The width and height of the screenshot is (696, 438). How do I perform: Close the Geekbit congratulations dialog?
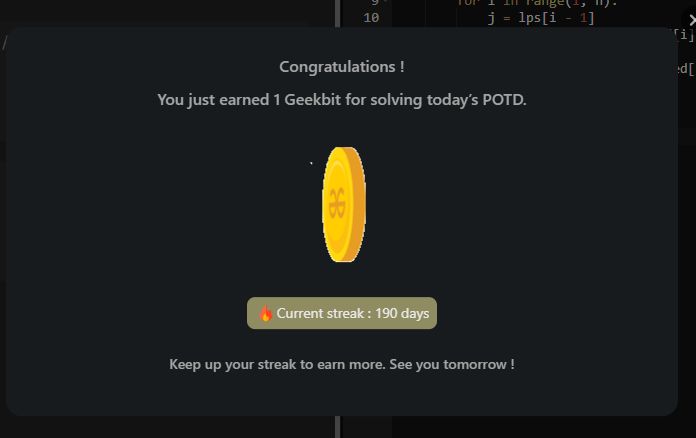(690, 20)
